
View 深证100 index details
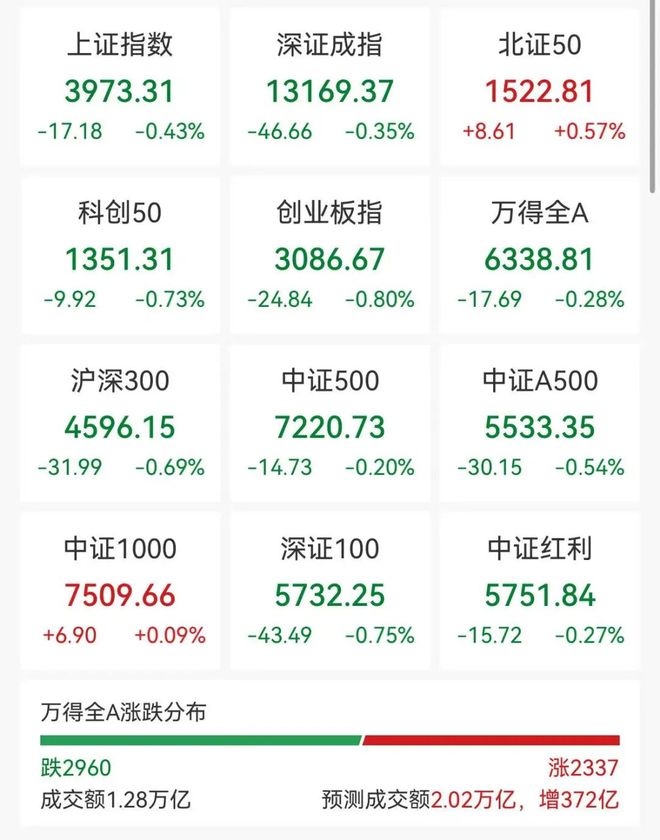329,592
